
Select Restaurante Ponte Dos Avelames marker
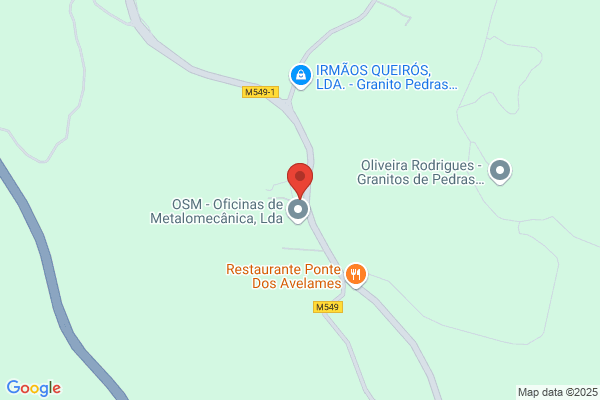[x=356, y=274]
